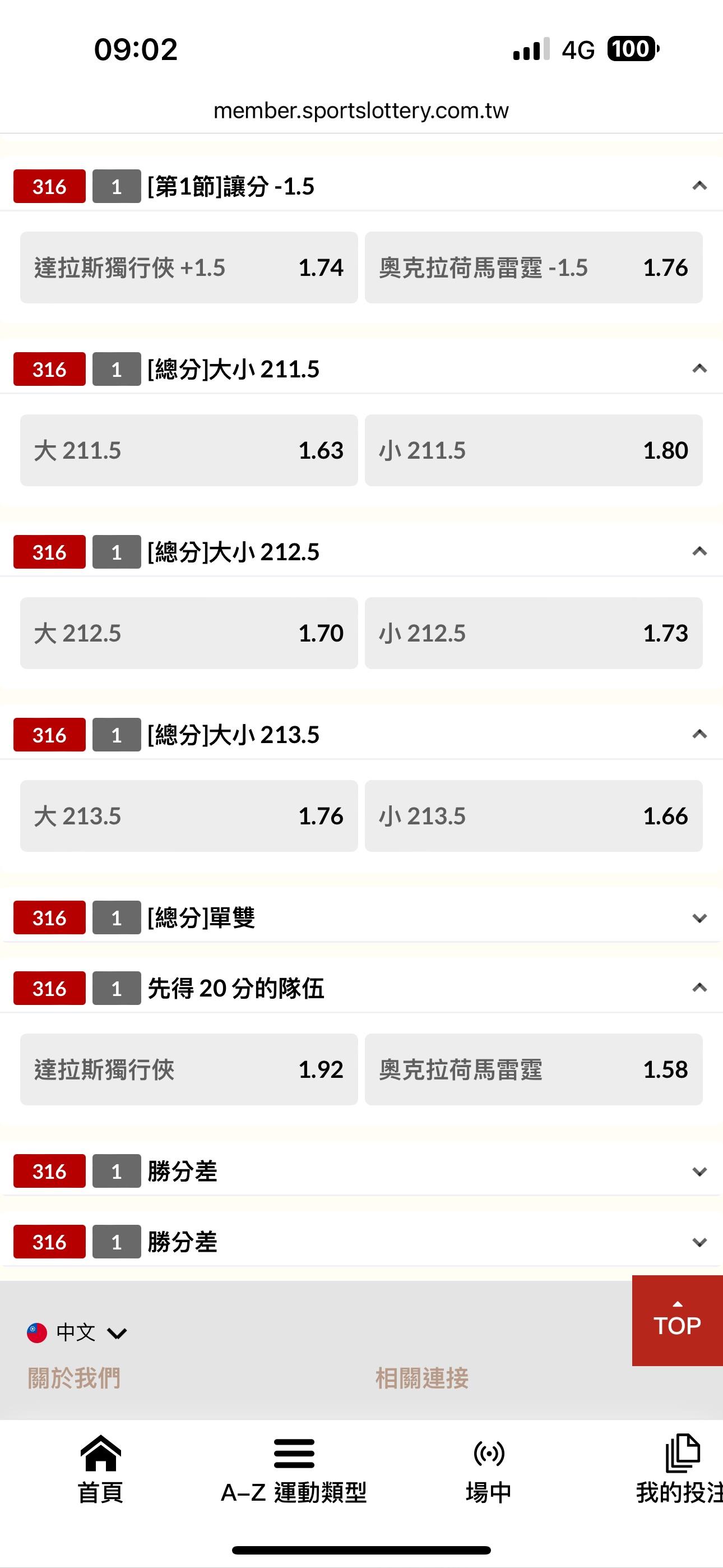Screen dimensions: 723x1568
Task: Go to the 首頁 home tab
Action: pos(100,1468)
